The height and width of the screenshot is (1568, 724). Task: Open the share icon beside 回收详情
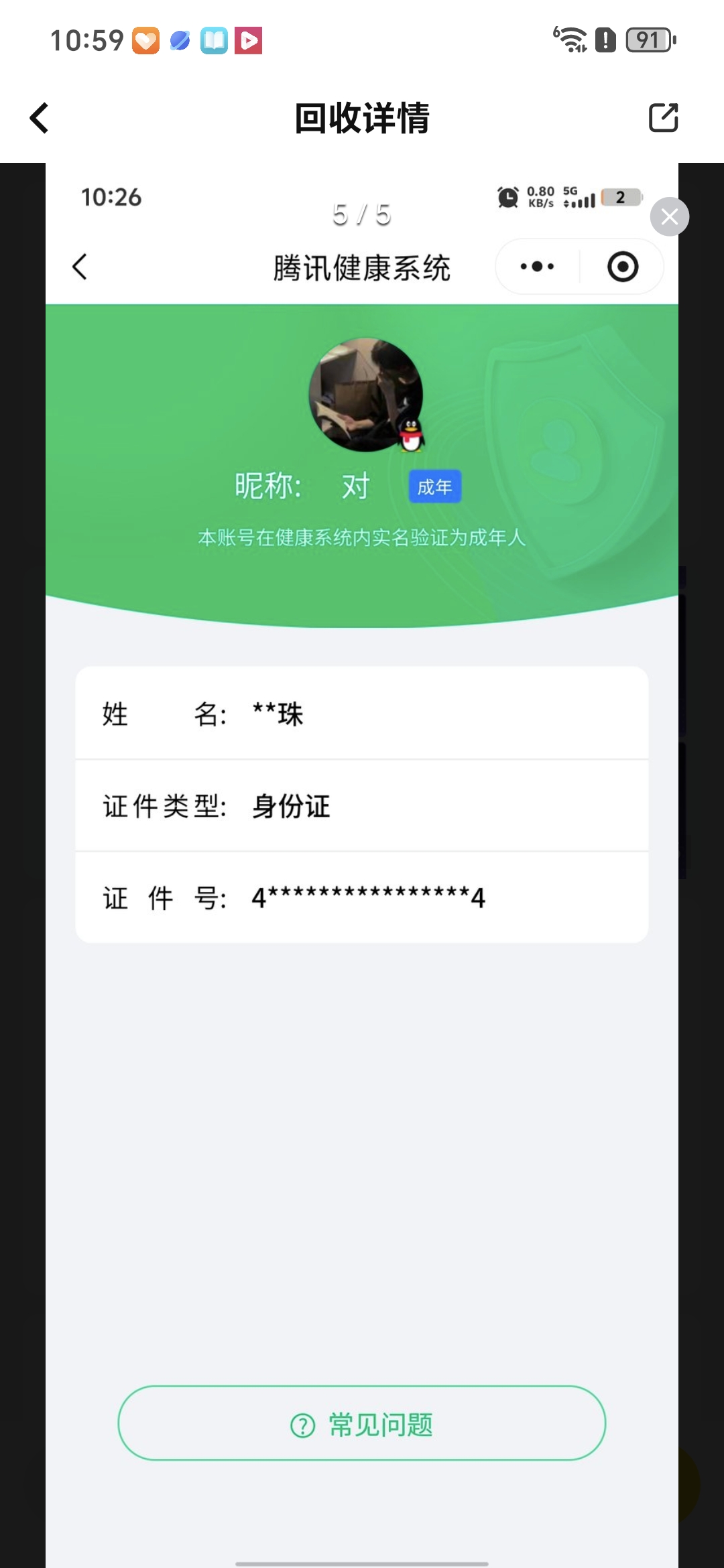tap(663, 118)
